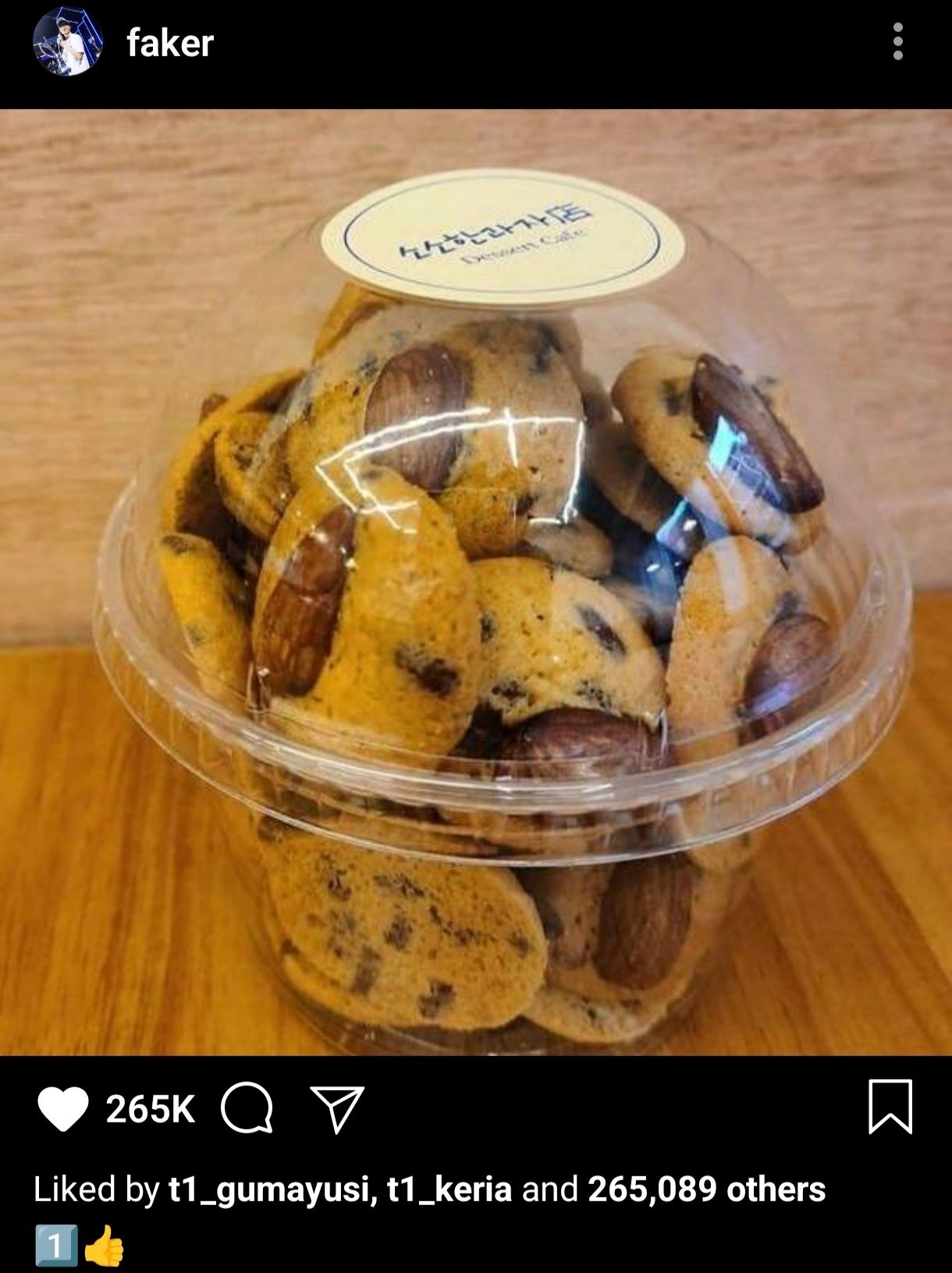
Task: Unlike the post with the heart icon
Action: [x=63, y=1109]
